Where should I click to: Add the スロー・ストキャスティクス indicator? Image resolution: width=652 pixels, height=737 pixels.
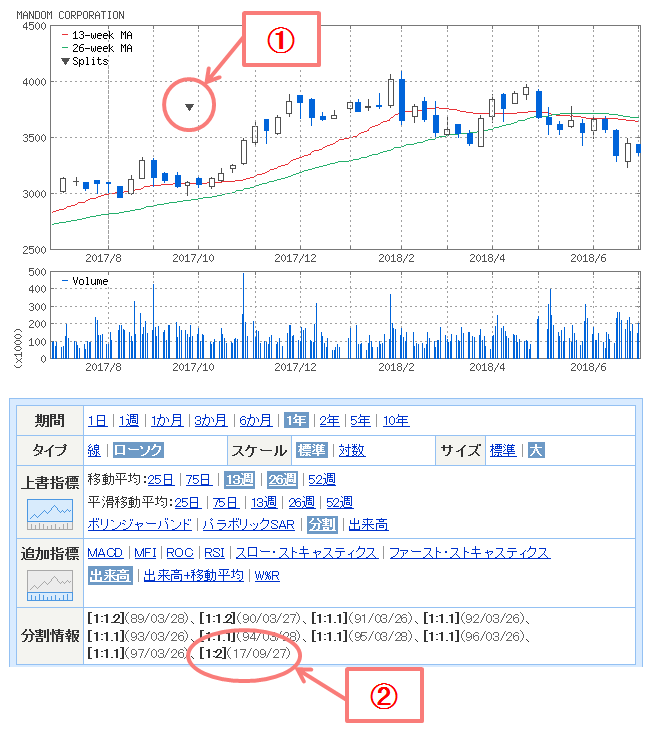click(306, 552)
